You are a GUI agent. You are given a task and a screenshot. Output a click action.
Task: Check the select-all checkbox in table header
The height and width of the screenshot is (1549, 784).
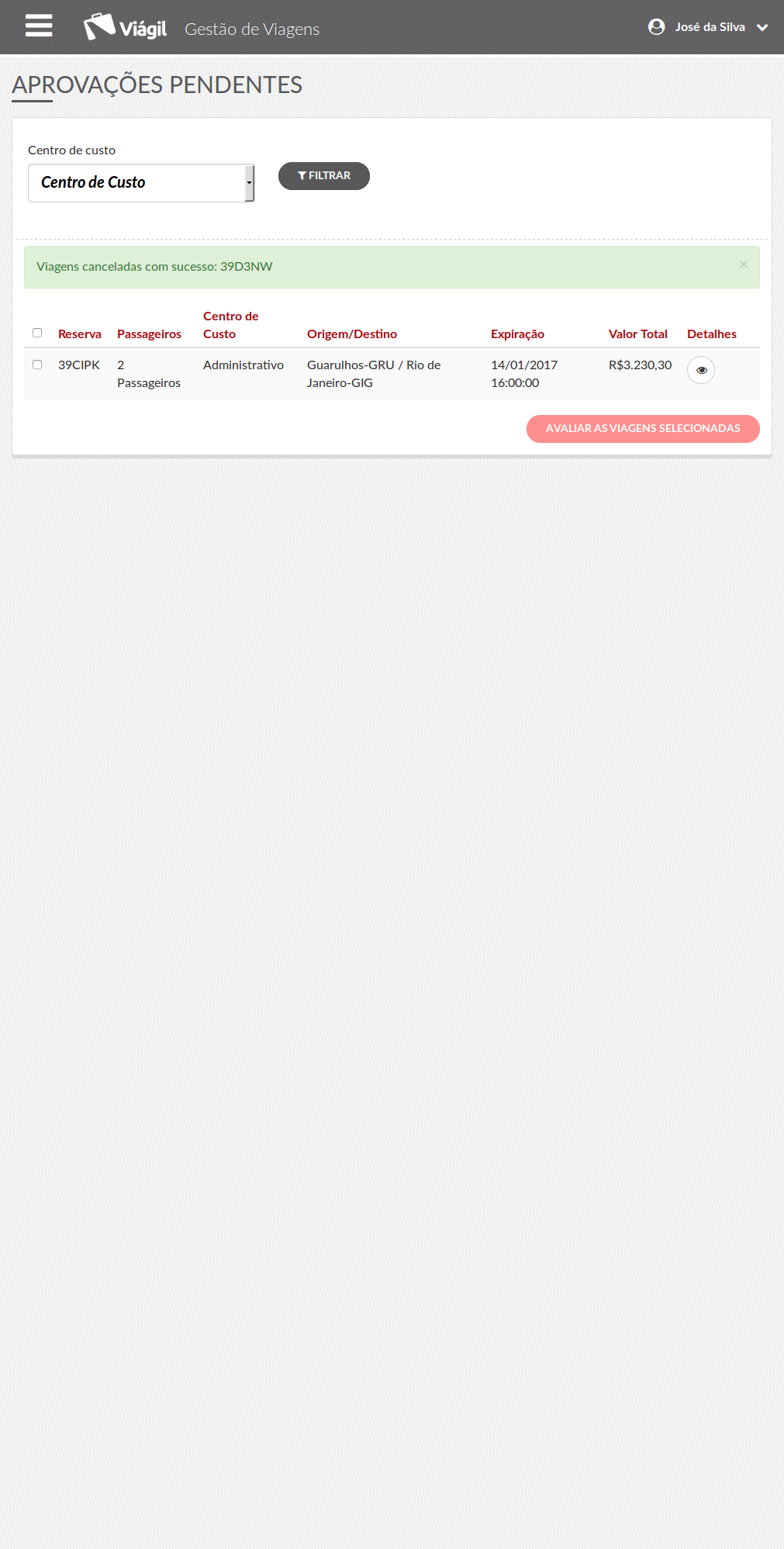click(x=37, y=333)
